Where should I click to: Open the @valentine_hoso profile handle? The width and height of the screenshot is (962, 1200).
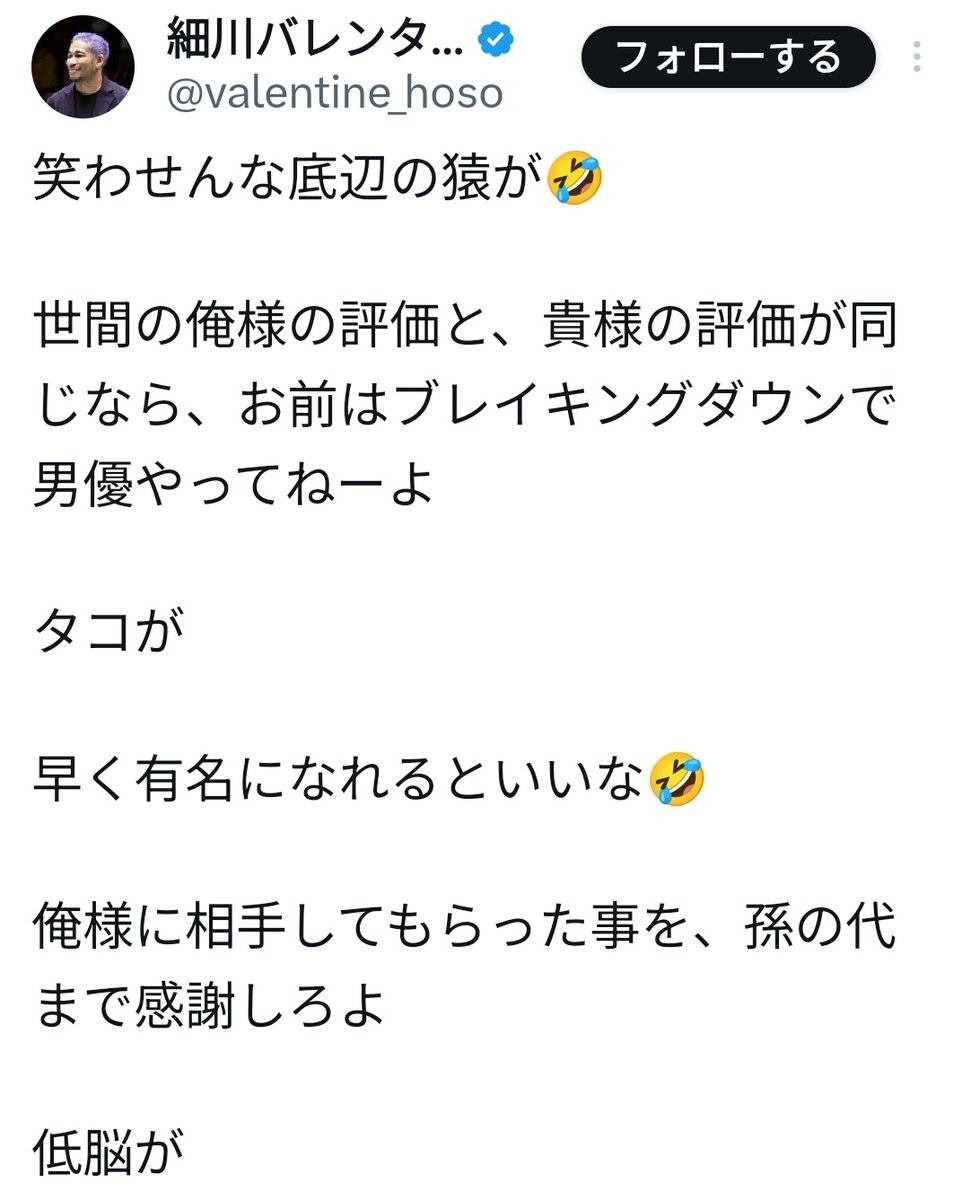334,94
